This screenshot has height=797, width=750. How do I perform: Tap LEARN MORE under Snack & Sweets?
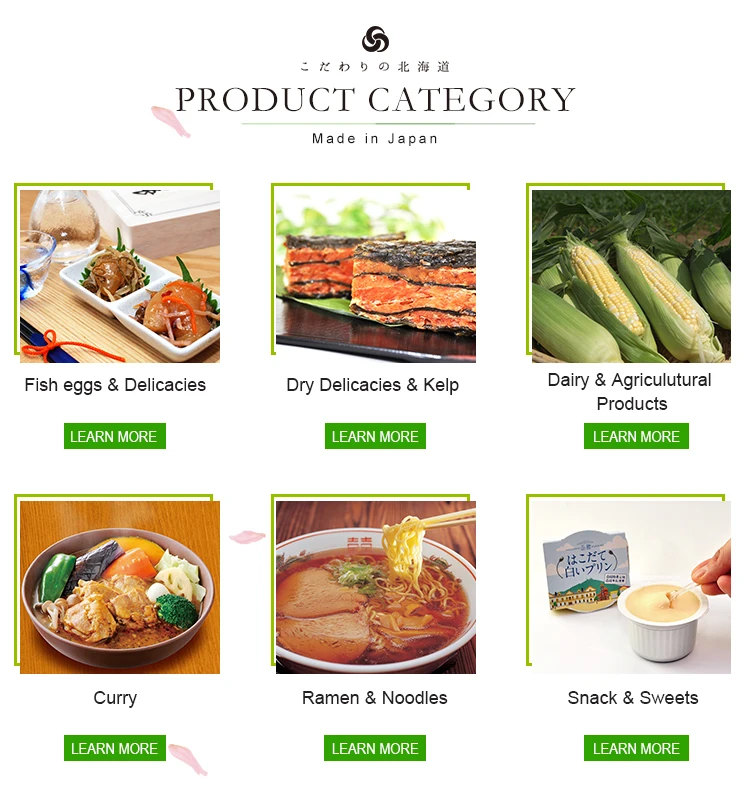pos(636,748)
